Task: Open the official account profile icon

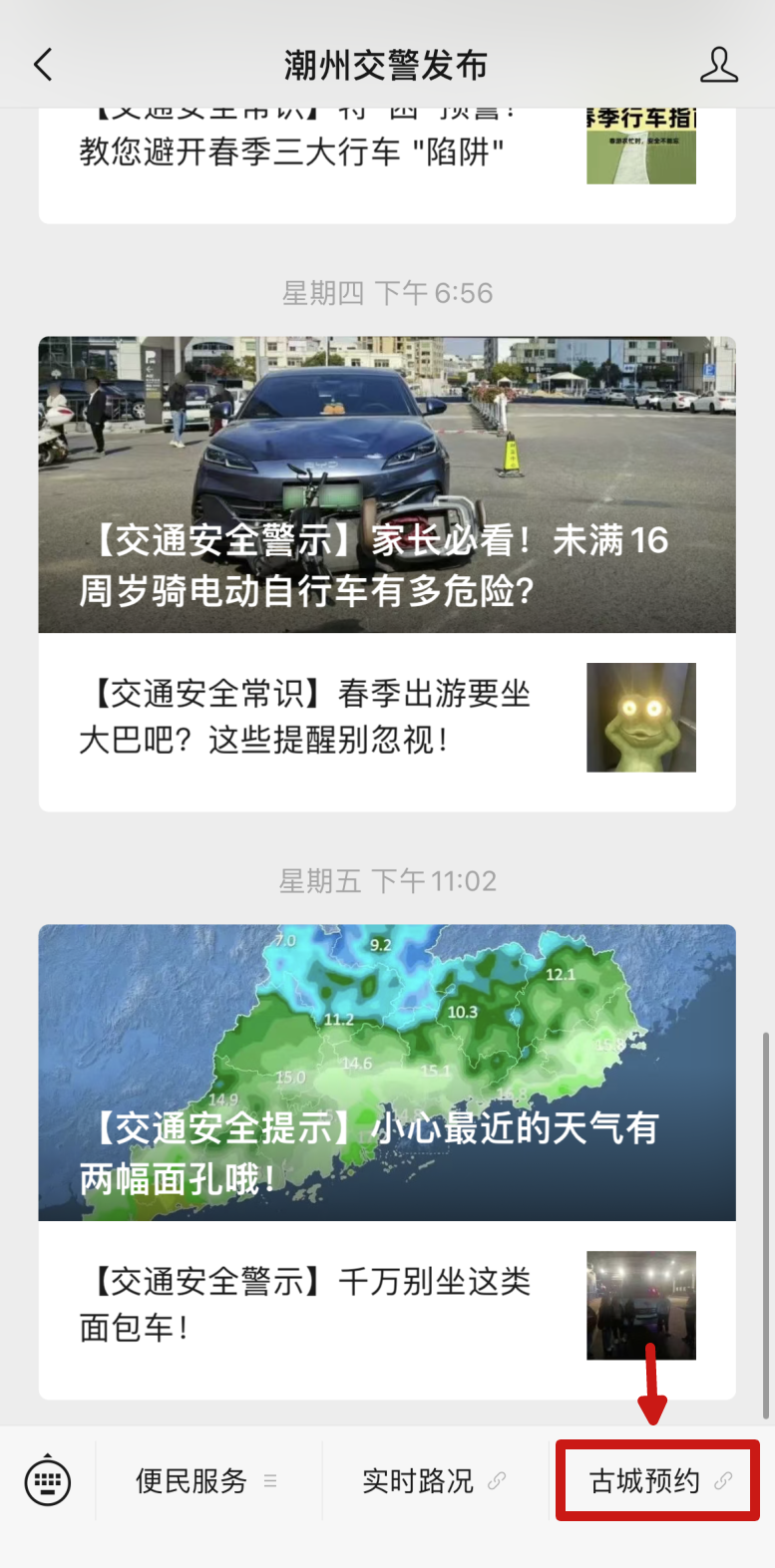Action: point(719,63)
